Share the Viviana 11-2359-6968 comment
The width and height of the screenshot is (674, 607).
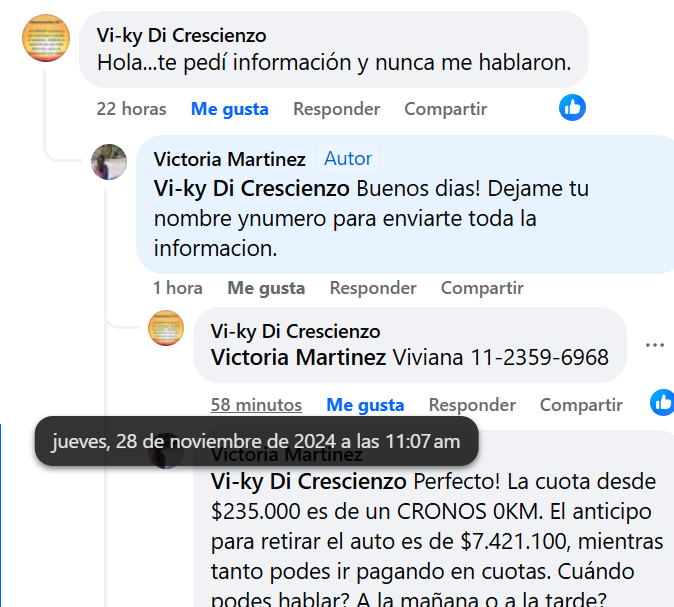click(x=581, y=405)
